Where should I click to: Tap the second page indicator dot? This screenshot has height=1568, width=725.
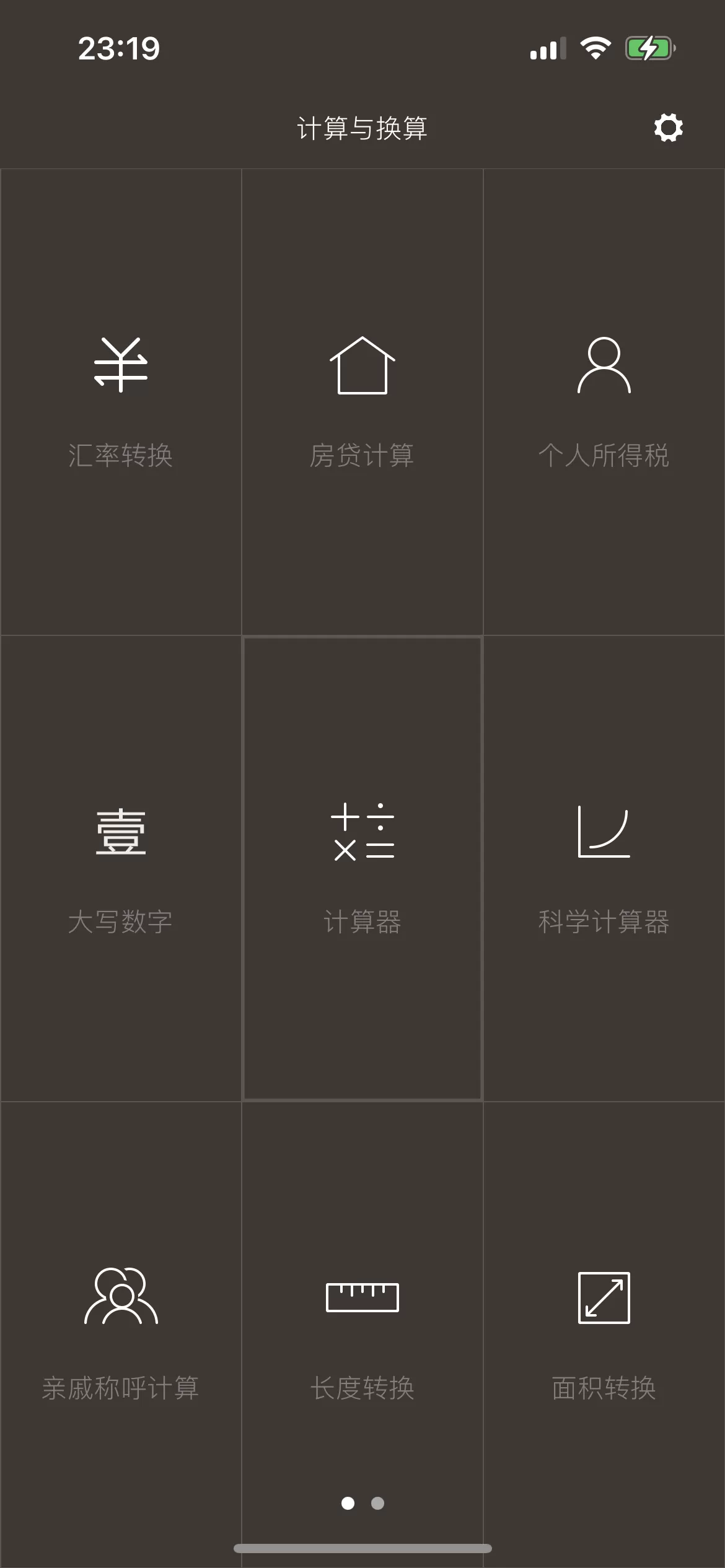pyautogui.click(x=377, y=1503)
